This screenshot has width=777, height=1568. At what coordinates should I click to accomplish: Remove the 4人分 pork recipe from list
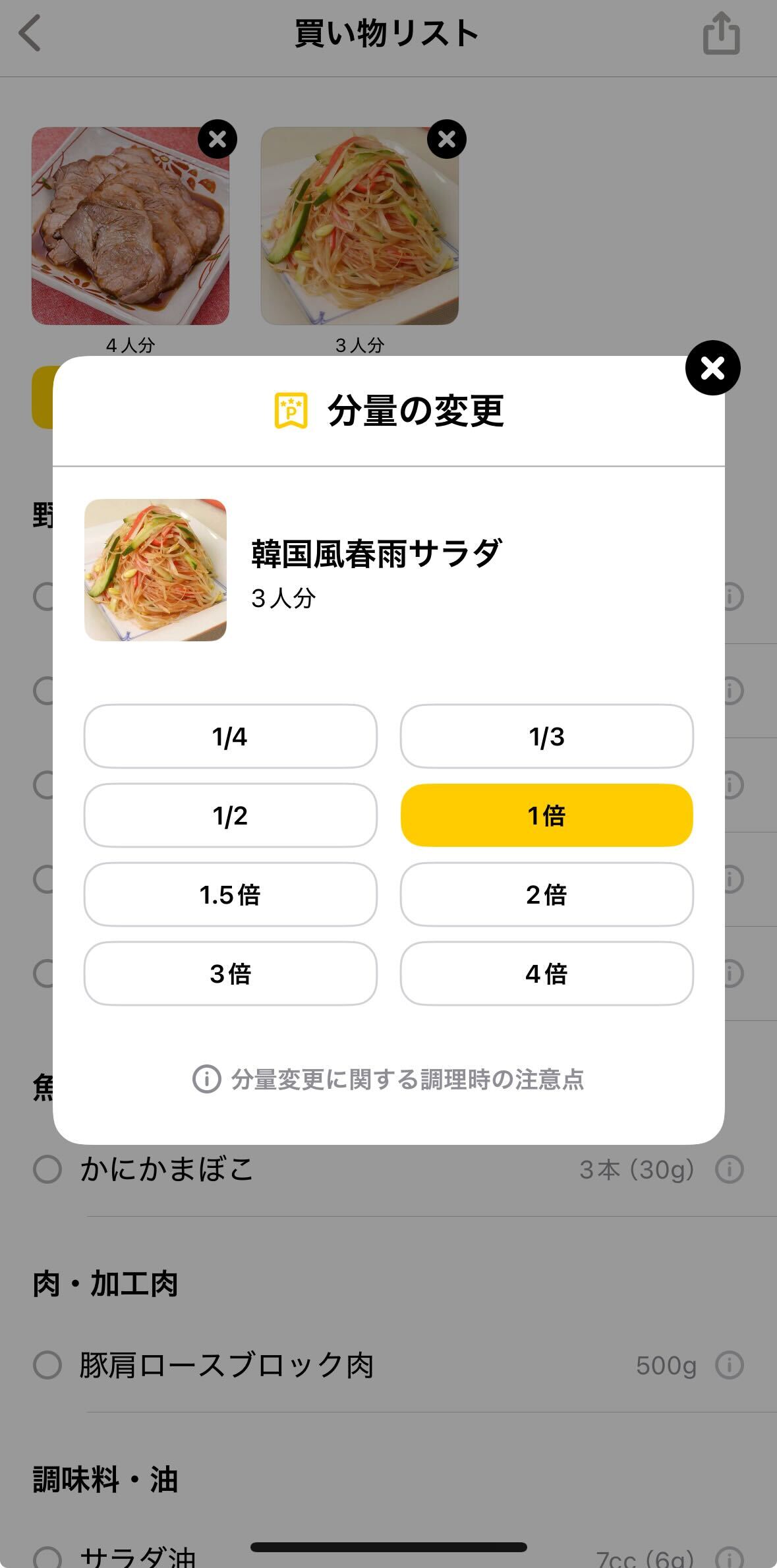pyautogui.click(x=217, y=139)
